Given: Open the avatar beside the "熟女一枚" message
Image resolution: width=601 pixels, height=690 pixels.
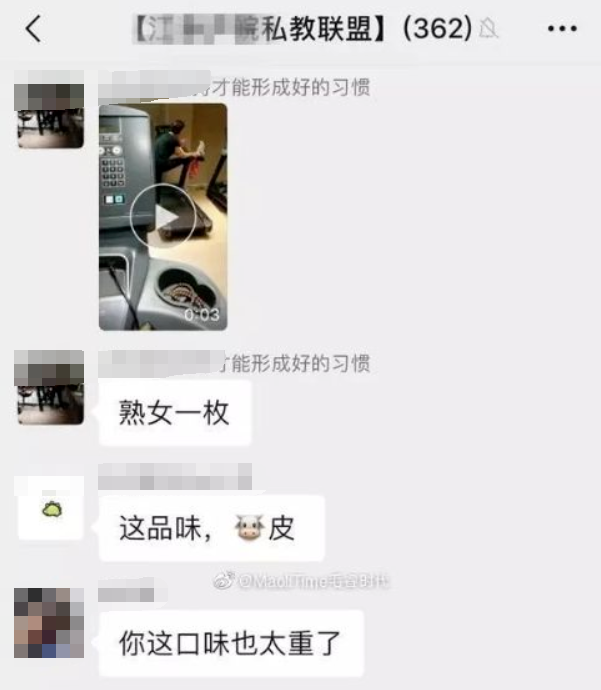Looking at the screenshot, I should 50,388.
